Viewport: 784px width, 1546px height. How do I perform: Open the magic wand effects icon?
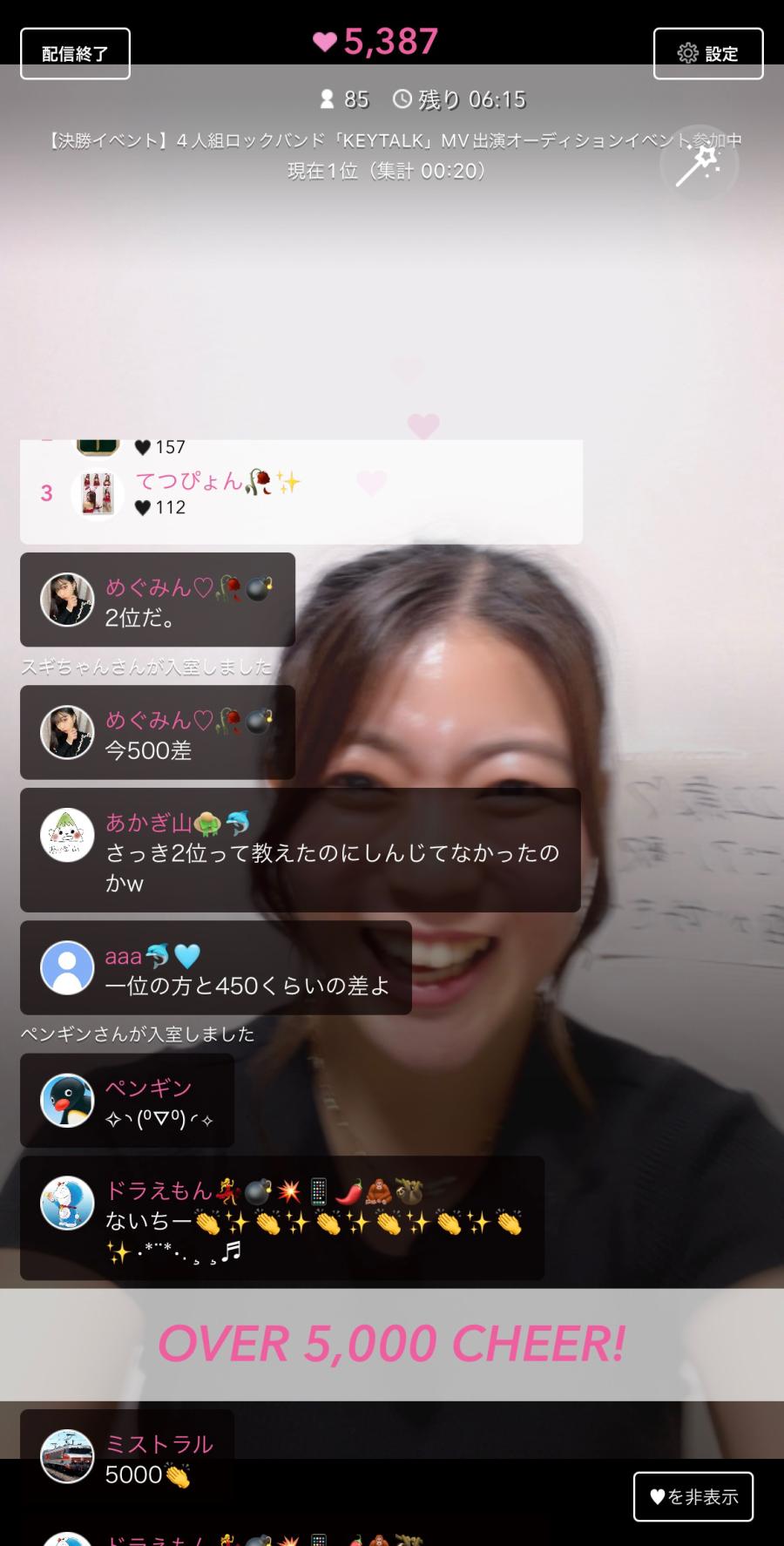pos(699,165)
